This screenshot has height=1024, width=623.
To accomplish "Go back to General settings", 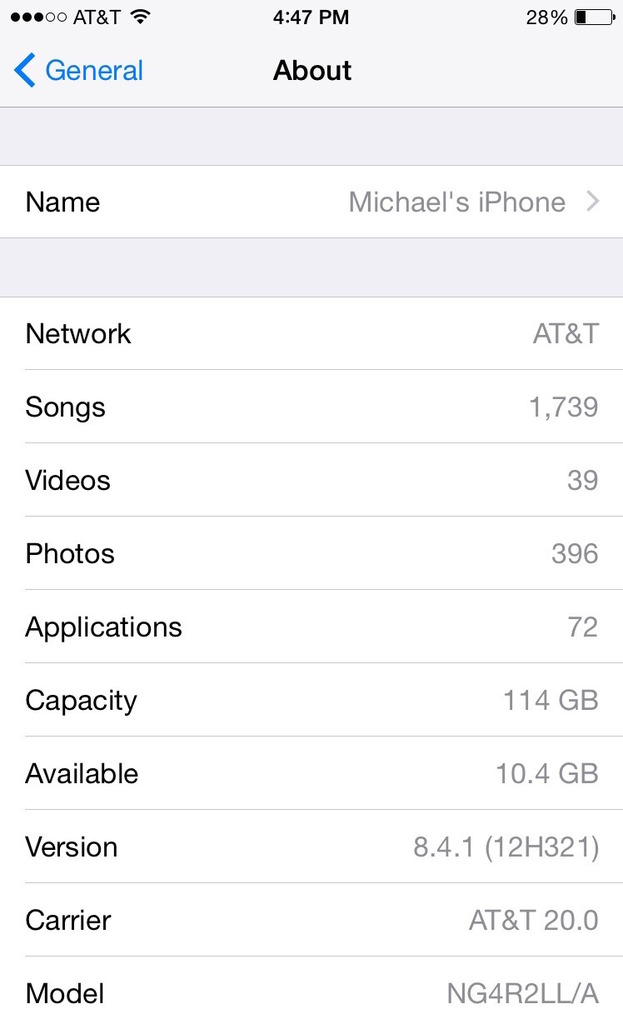I will [x=79, y=71].
